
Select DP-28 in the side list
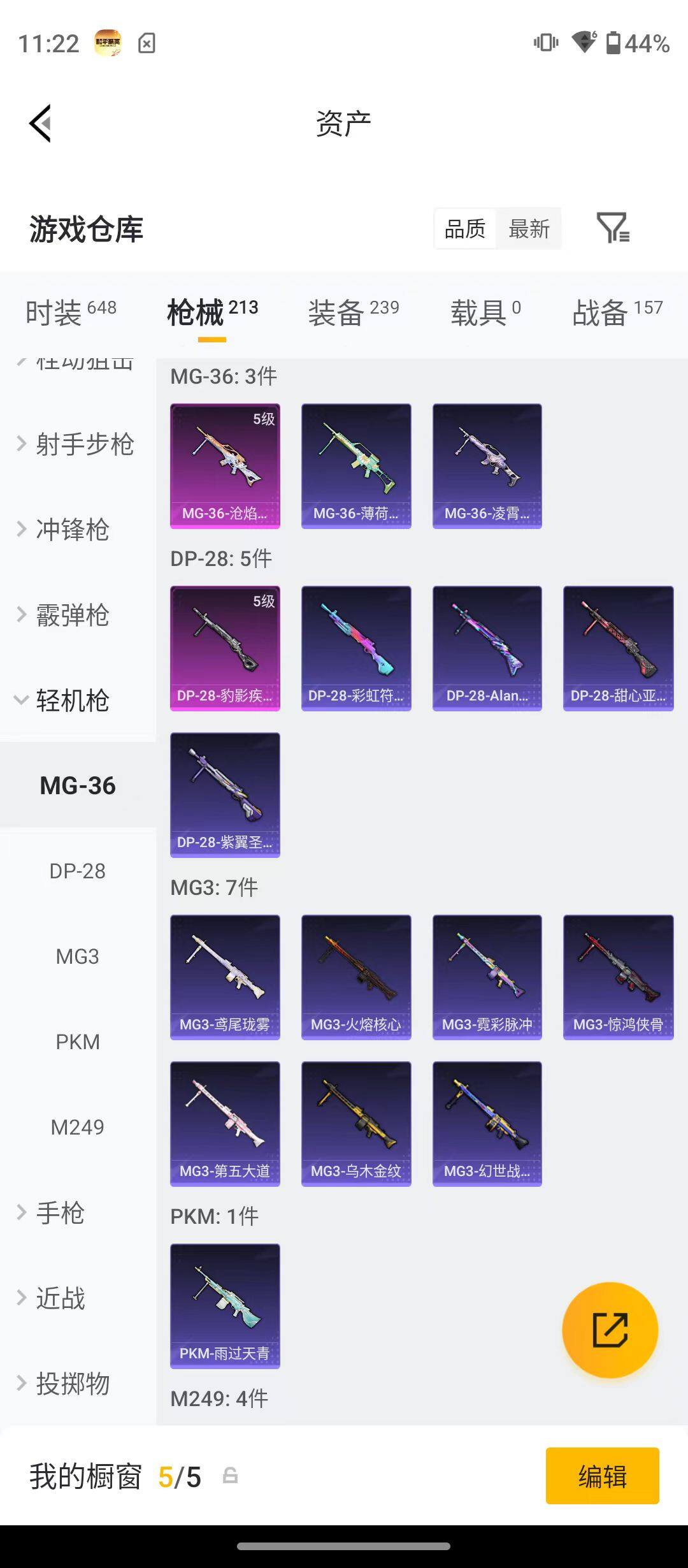(x=78, y=871)
